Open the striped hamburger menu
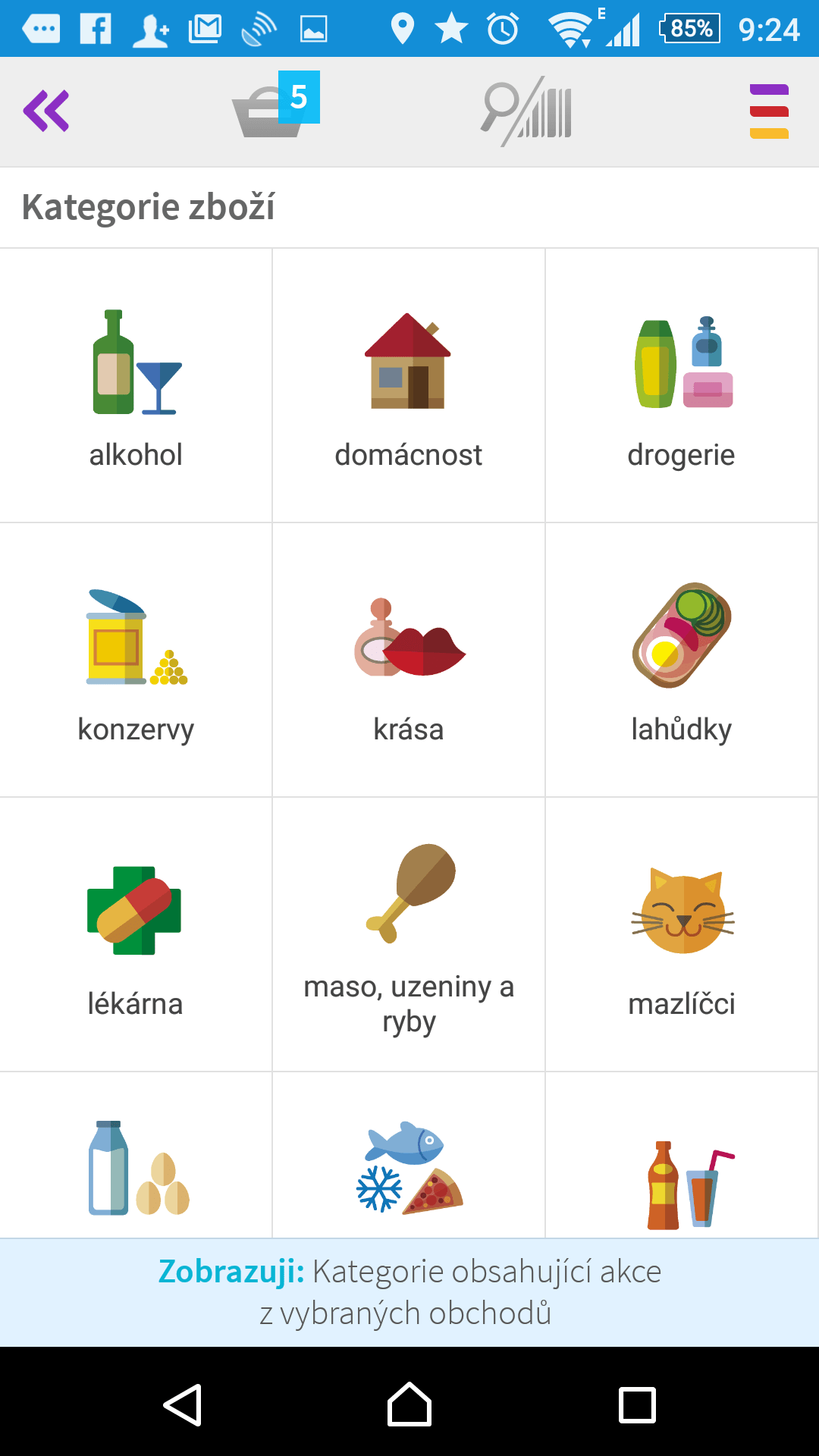The width and height of the screenshot is (819, 1456). [769, 111]
